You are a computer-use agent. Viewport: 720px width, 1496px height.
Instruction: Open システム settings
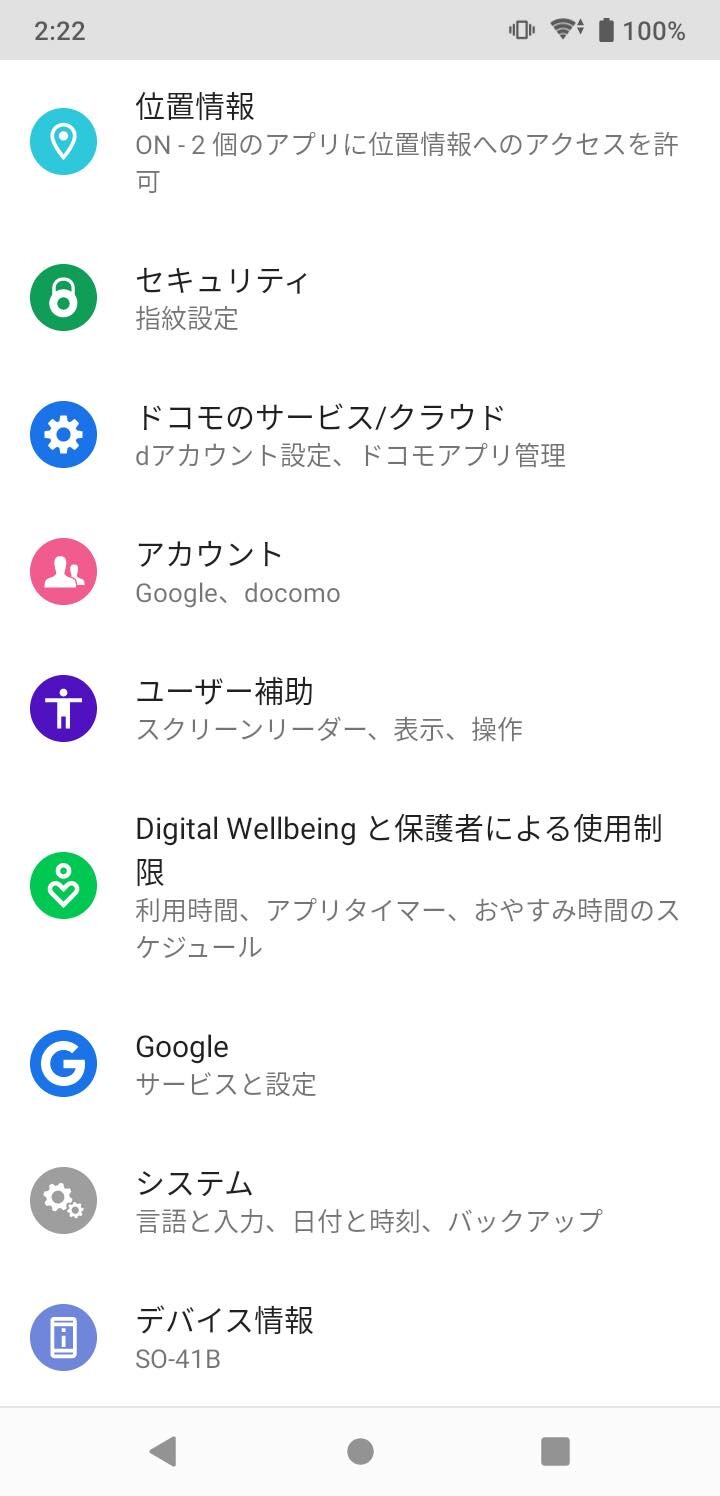click(x=360, y=1201)
